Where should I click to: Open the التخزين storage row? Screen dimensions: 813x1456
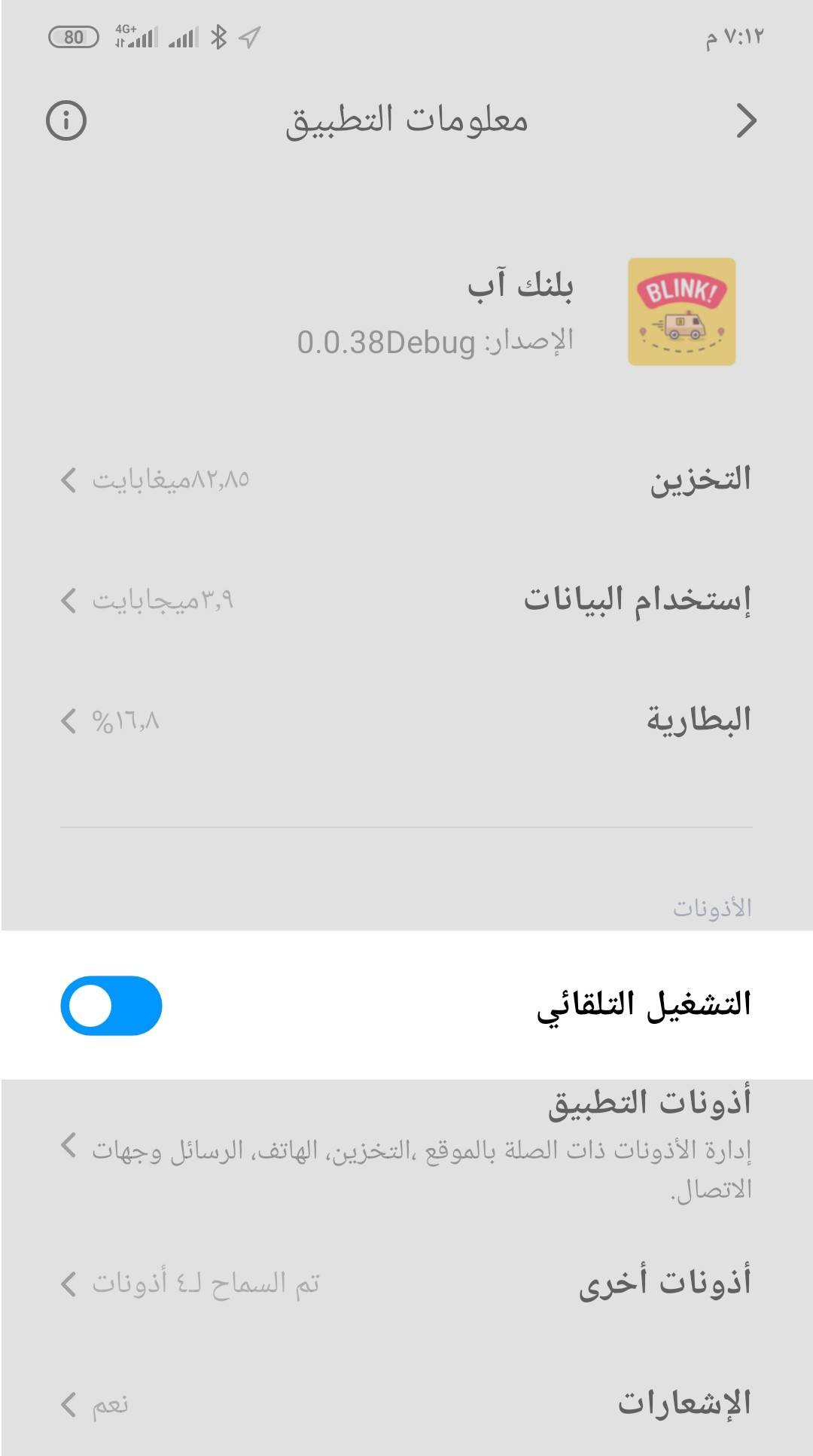(406, 480)
